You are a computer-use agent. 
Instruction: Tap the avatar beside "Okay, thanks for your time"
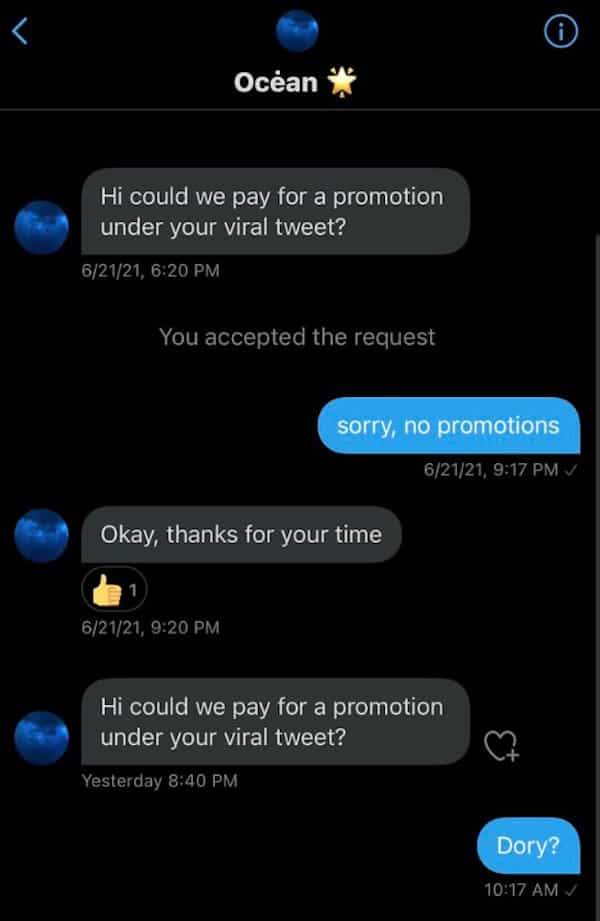click(x=42, y=535)
